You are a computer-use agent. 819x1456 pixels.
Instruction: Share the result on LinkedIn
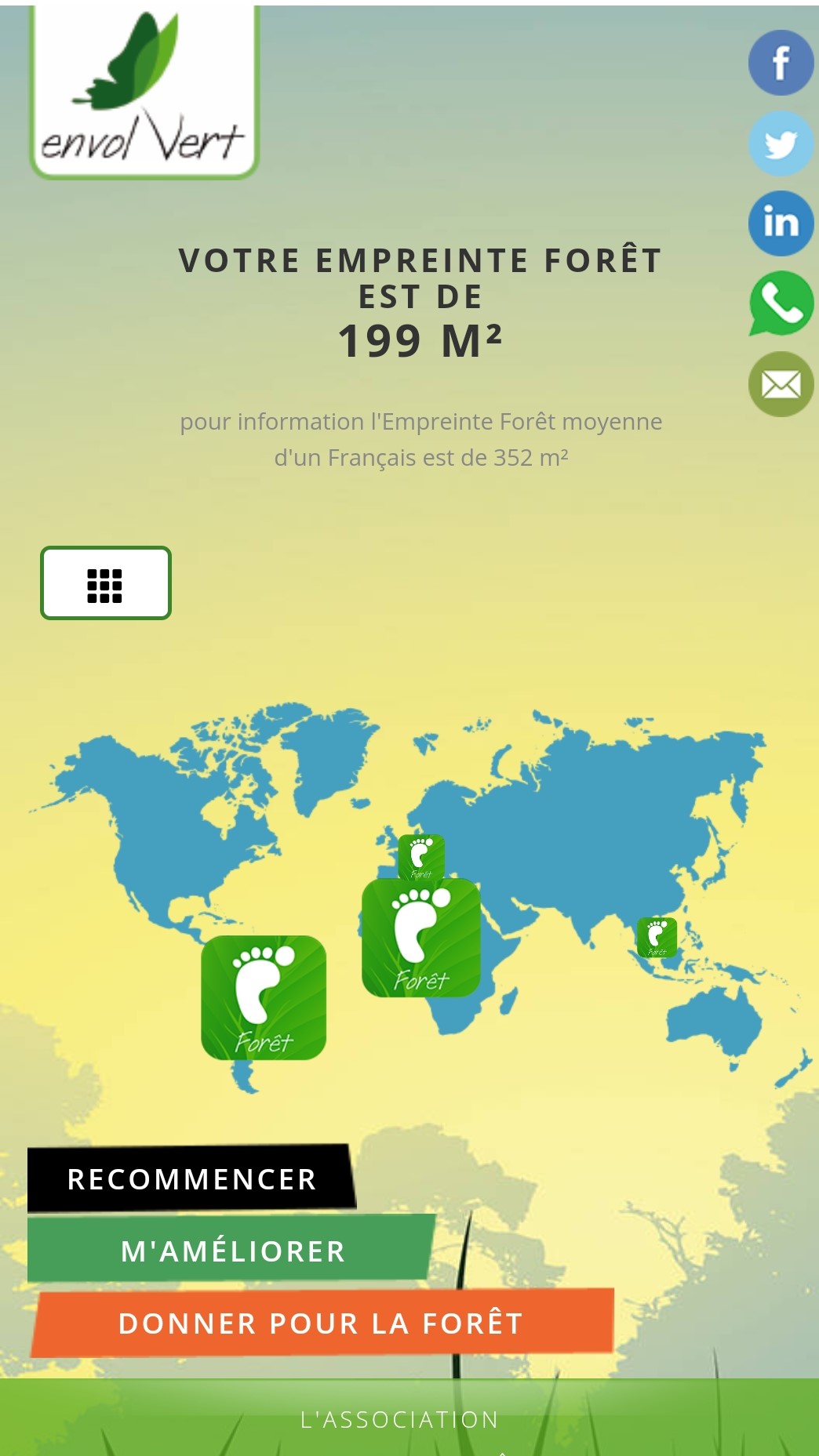[x=781, y=223]
